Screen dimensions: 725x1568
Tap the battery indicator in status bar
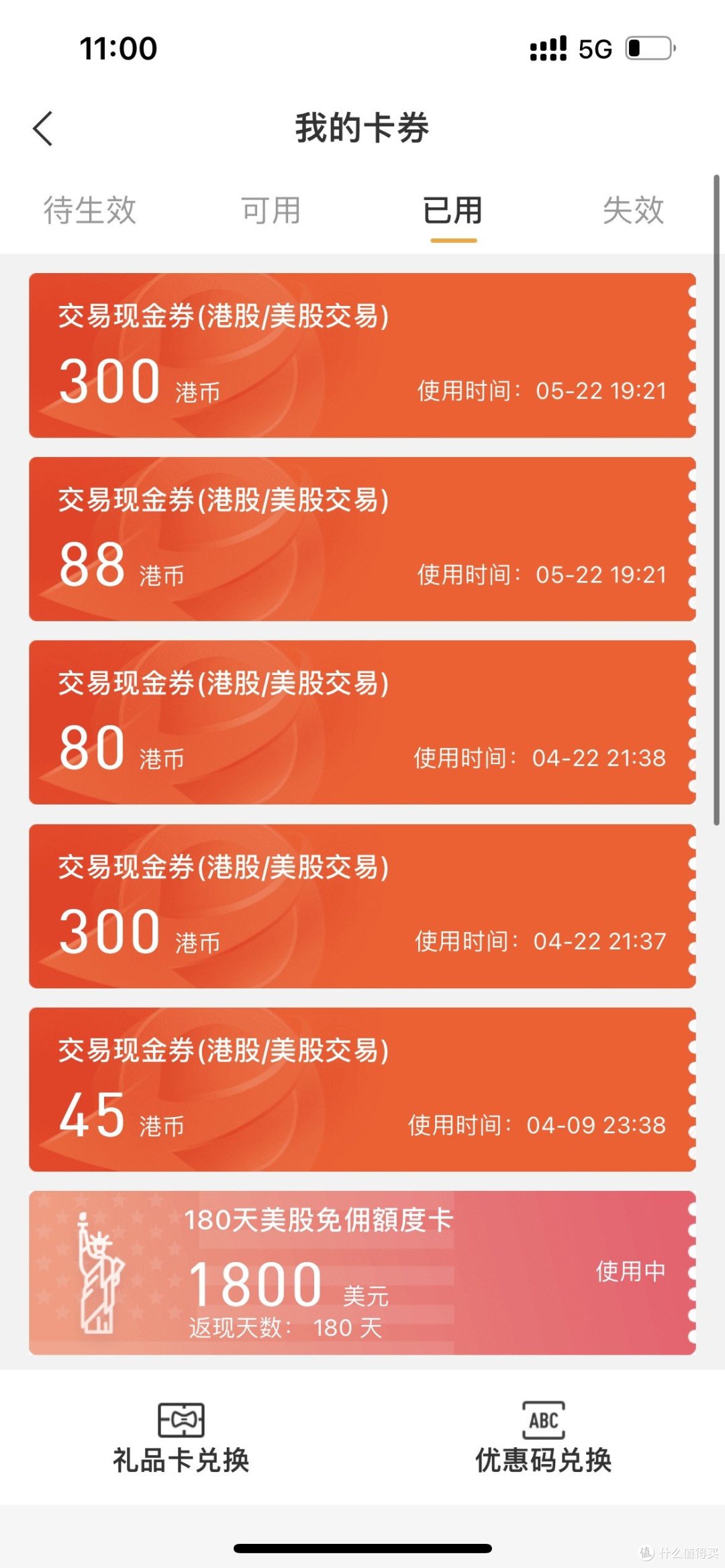[x=646, y=48]
